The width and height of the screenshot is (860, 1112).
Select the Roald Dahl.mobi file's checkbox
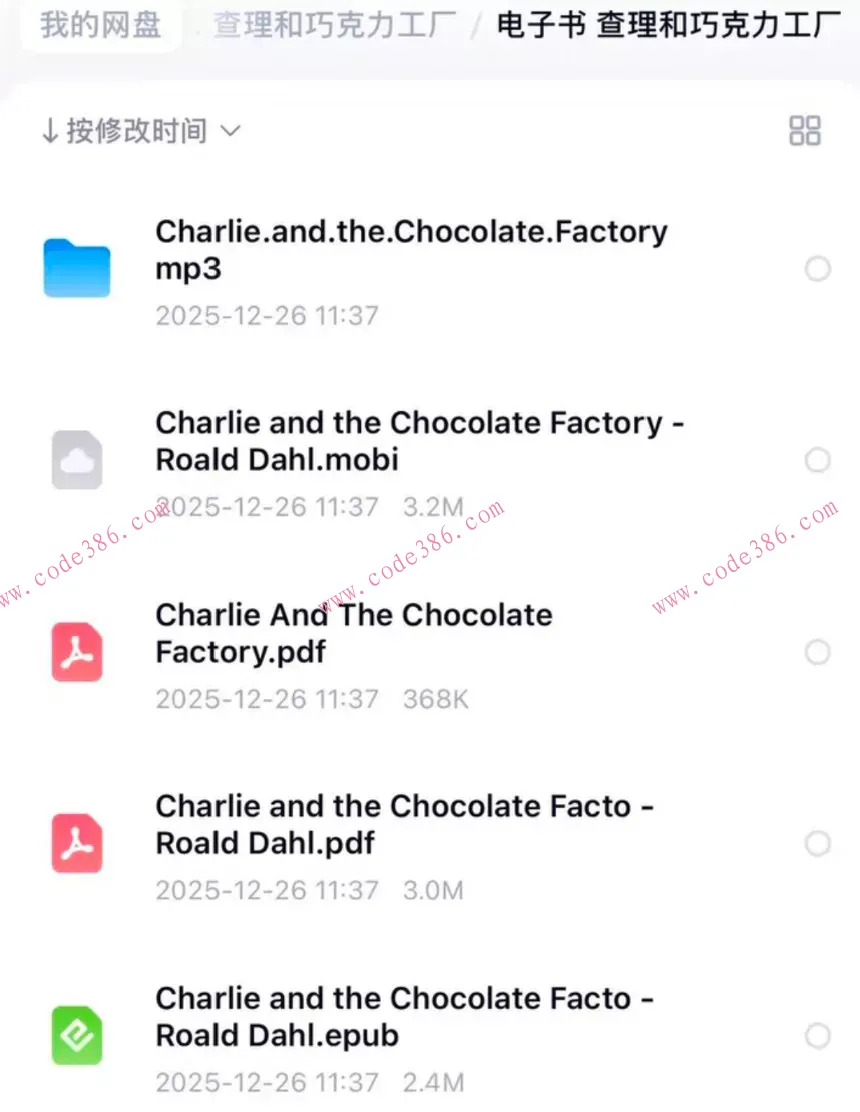click(818, 460)
